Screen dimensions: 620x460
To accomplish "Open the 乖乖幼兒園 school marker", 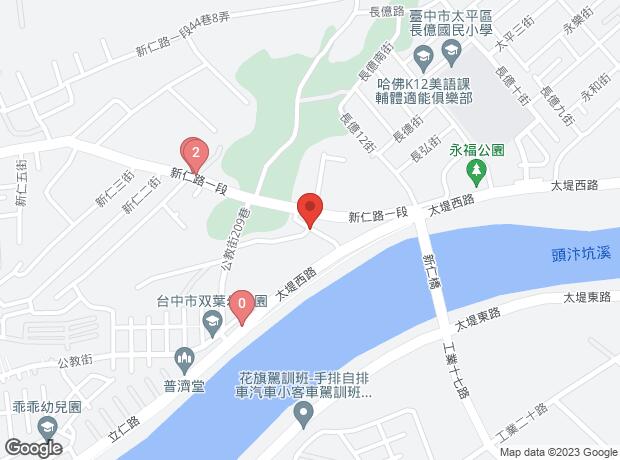I will [x=46, y=428].
